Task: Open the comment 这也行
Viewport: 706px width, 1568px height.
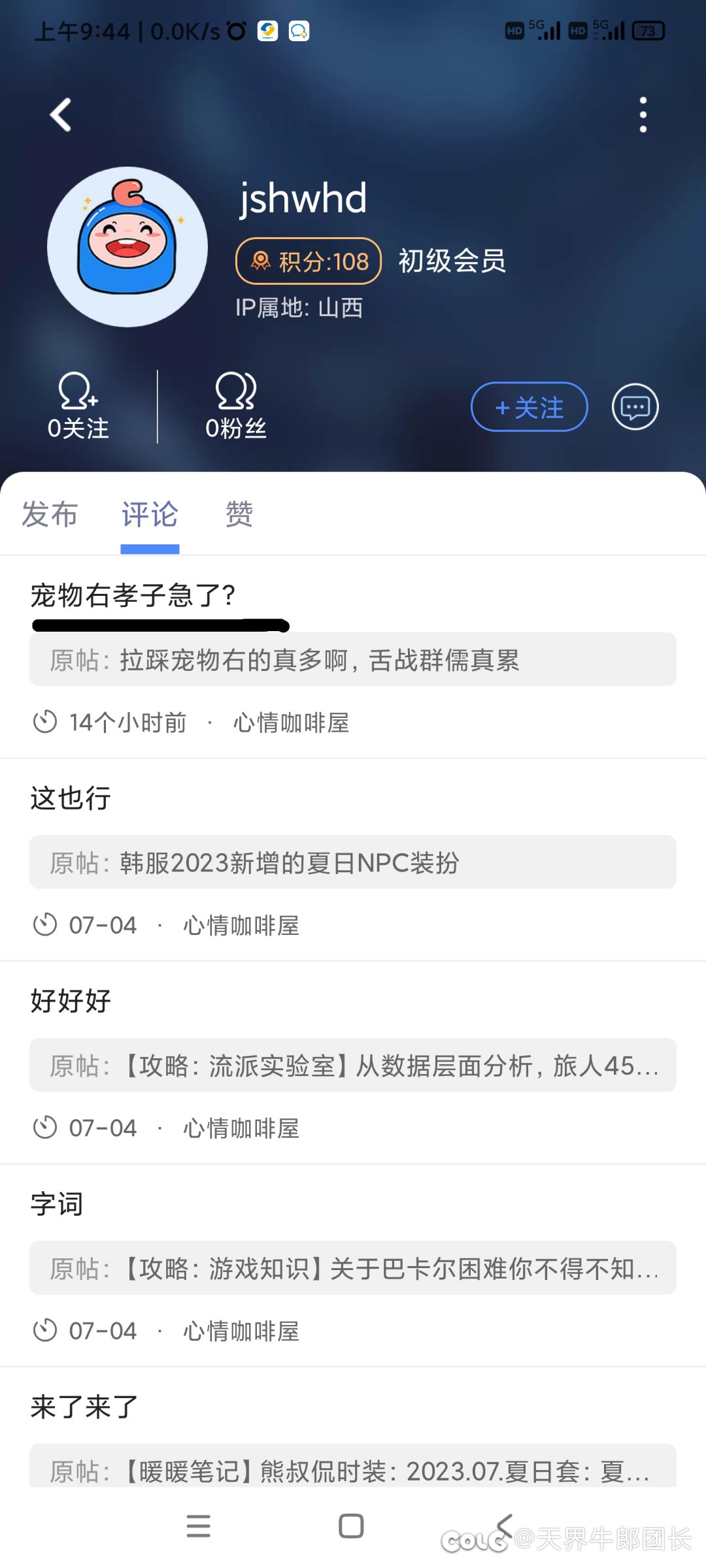Action: [x=71, y=798]
